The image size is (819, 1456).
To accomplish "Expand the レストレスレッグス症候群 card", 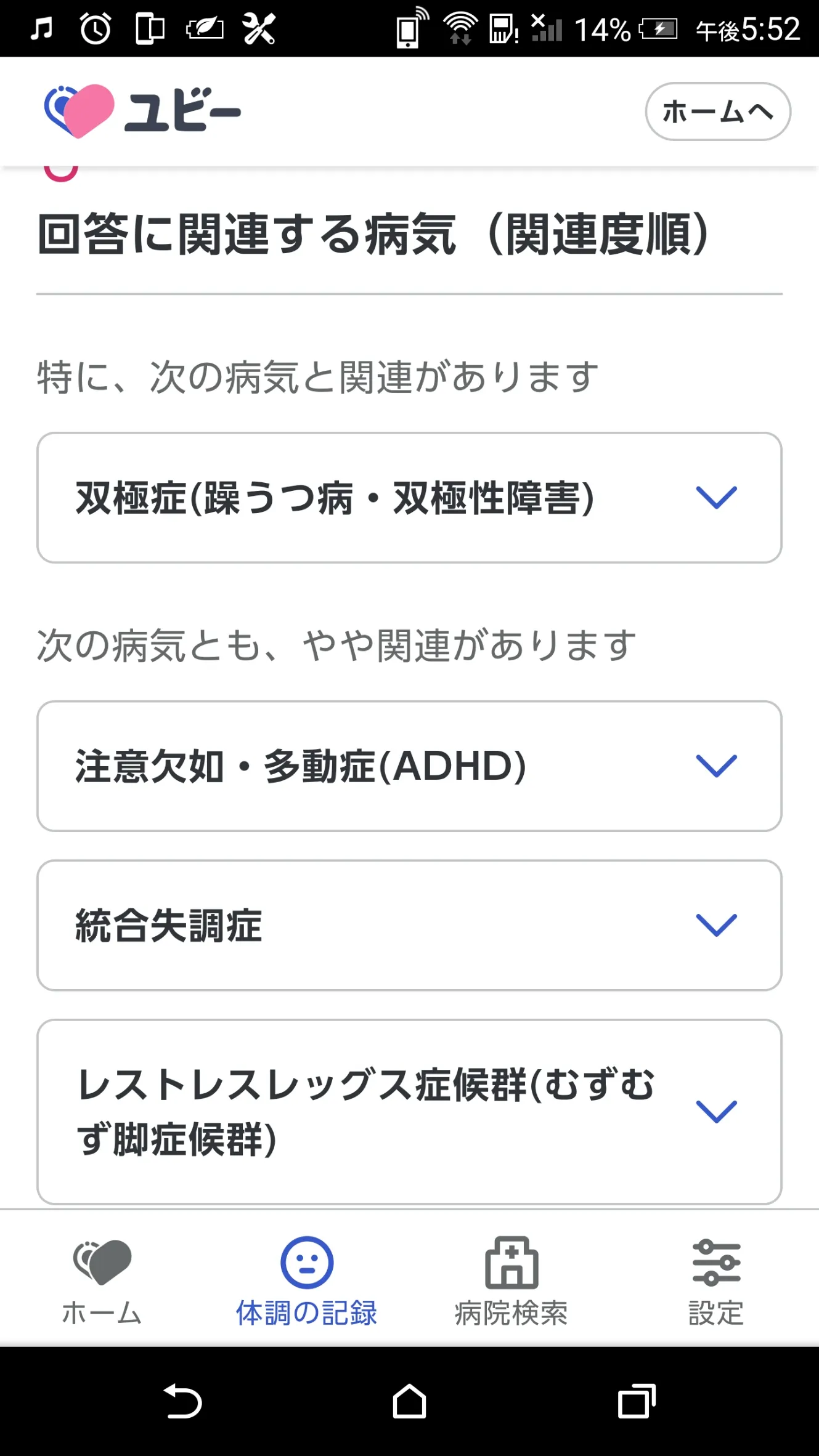I will [x=409, y=1112].
